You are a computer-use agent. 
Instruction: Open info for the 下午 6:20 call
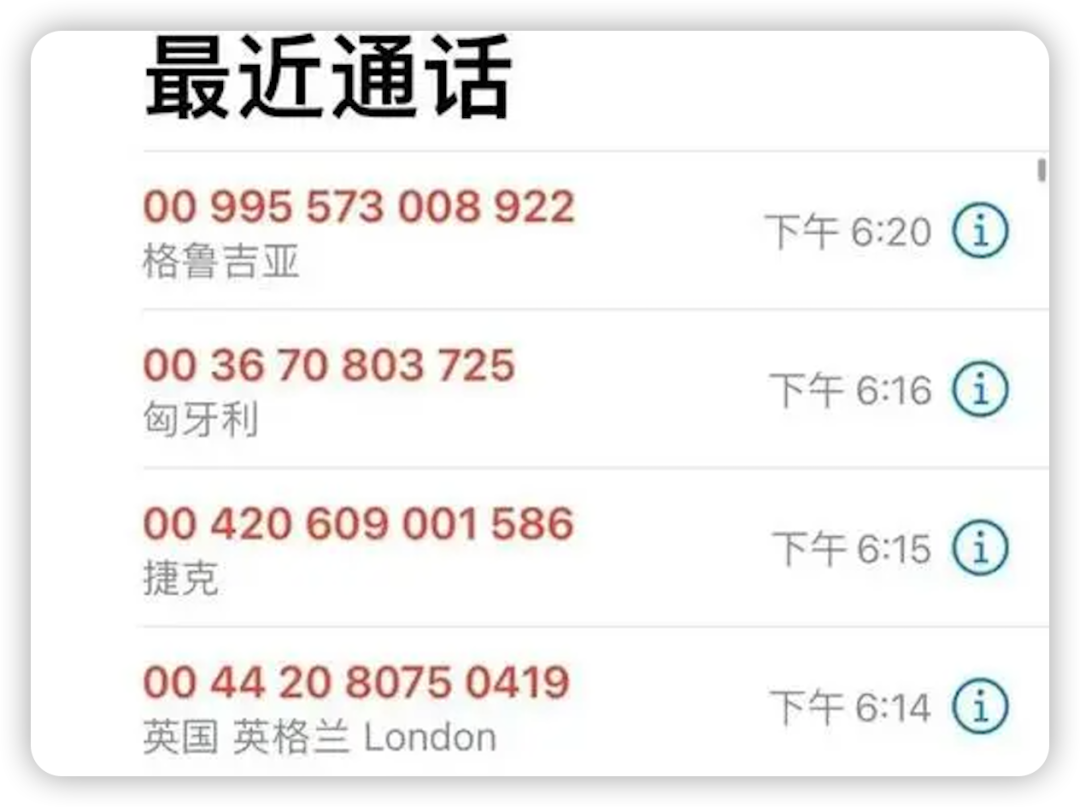[980, 231]
